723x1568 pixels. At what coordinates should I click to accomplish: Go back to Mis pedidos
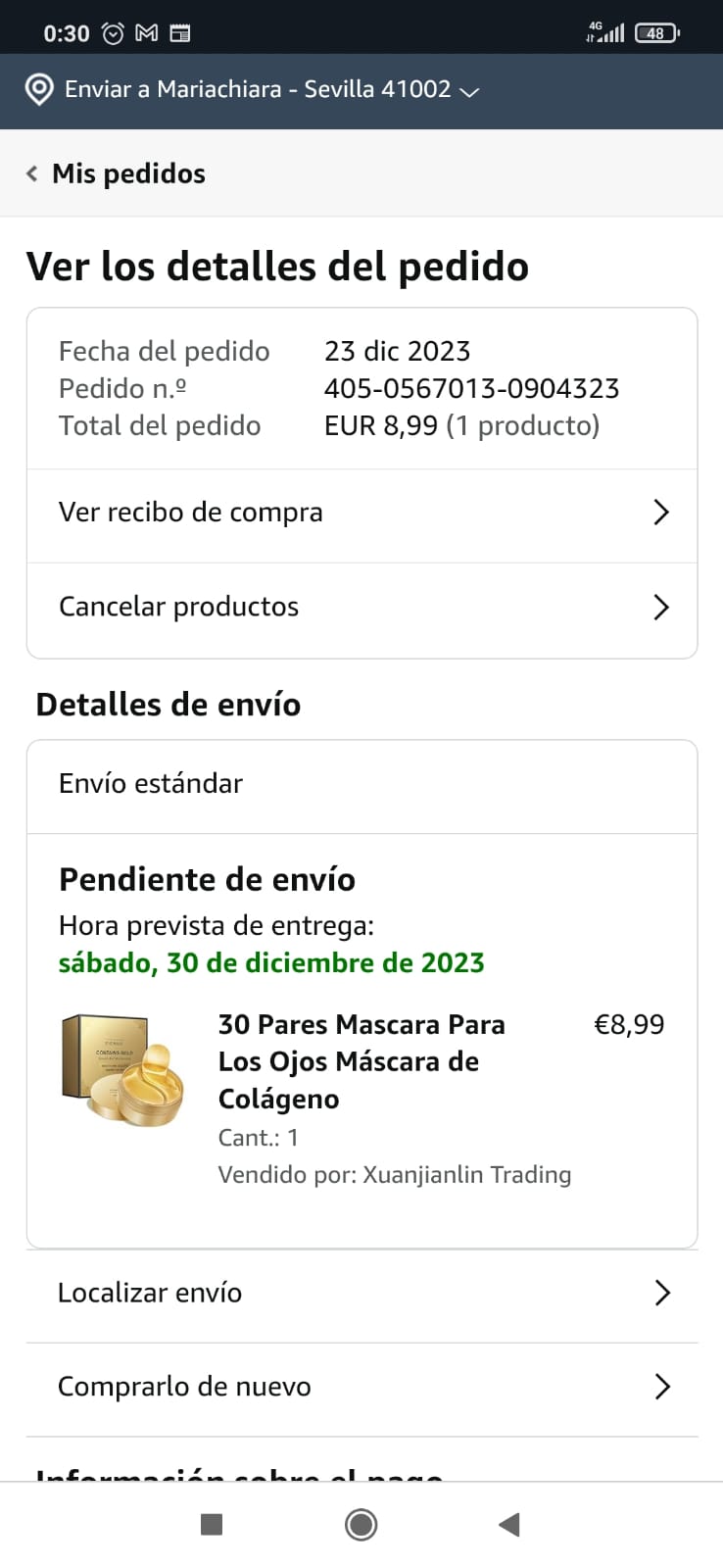coord(116,173)
